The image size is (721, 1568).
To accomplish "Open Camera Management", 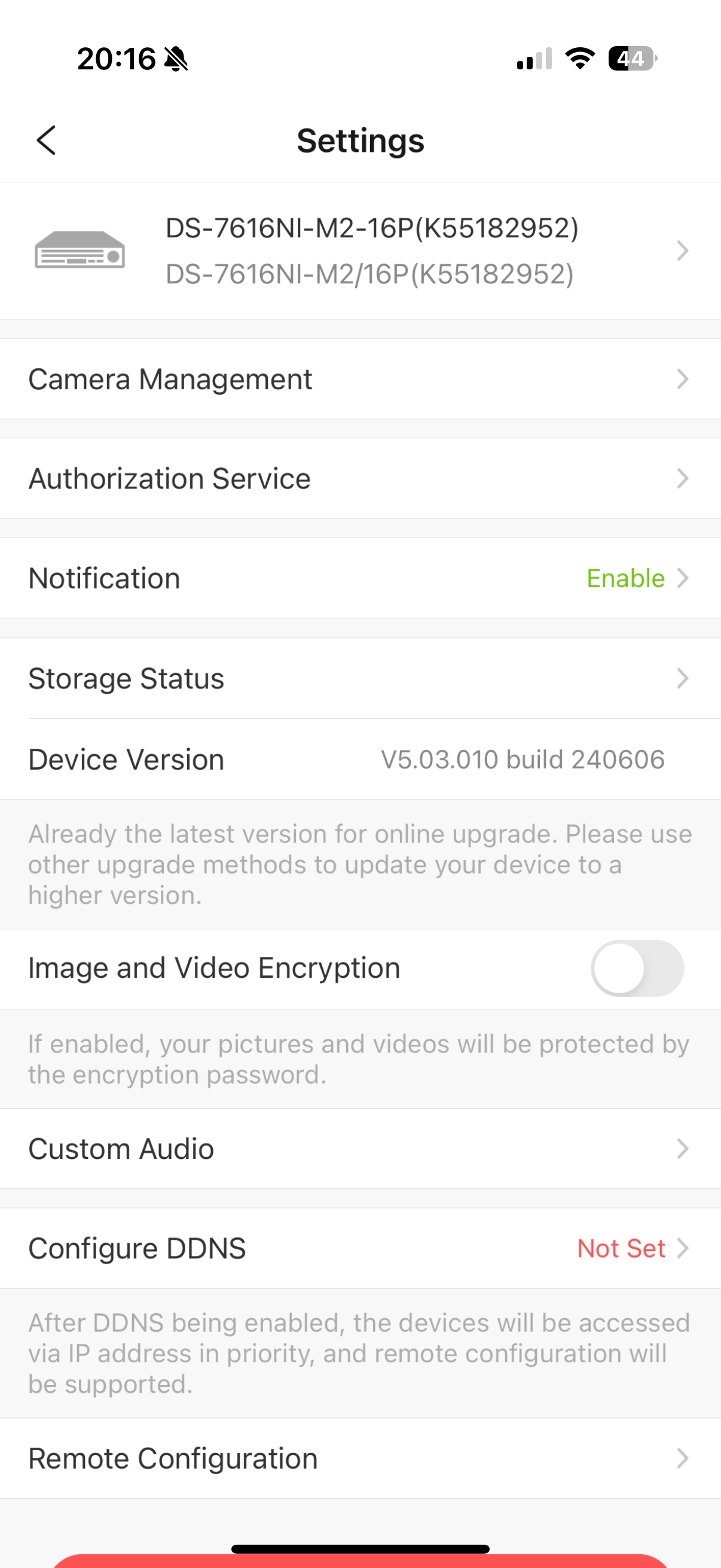I will click(360, 379).
